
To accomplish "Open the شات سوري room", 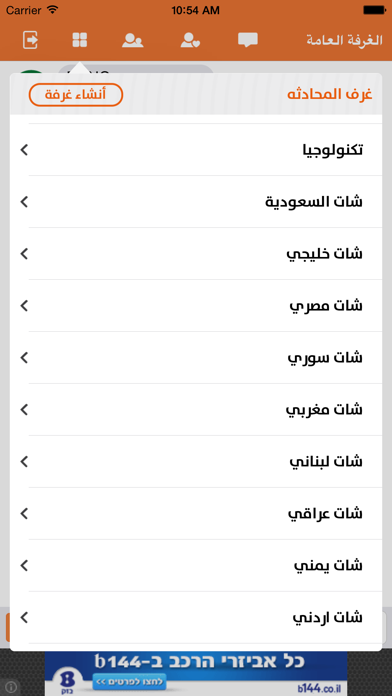I will [196, 358].
